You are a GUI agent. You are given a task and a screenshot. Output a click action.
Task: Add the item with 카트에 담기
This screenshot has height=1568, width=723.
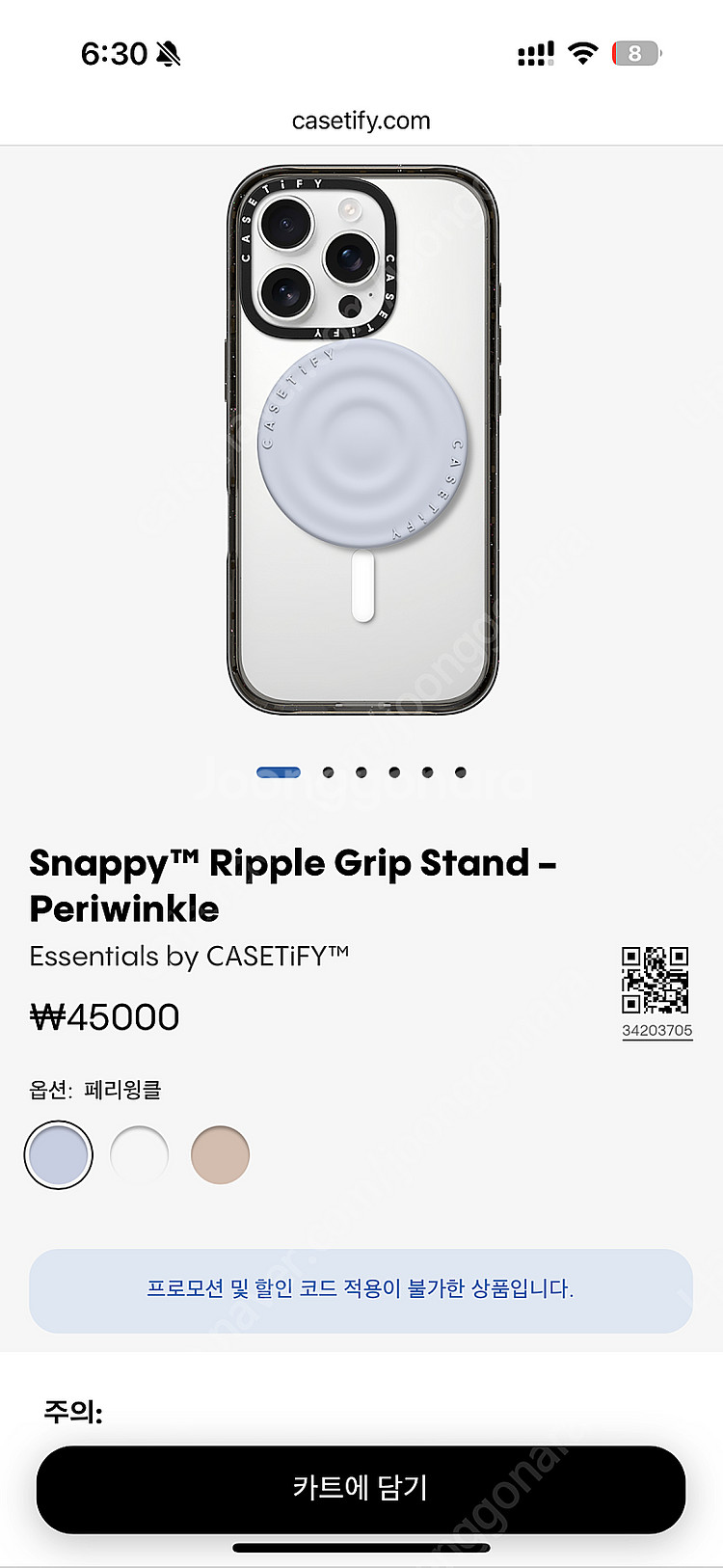click(x=361, y=1488)
